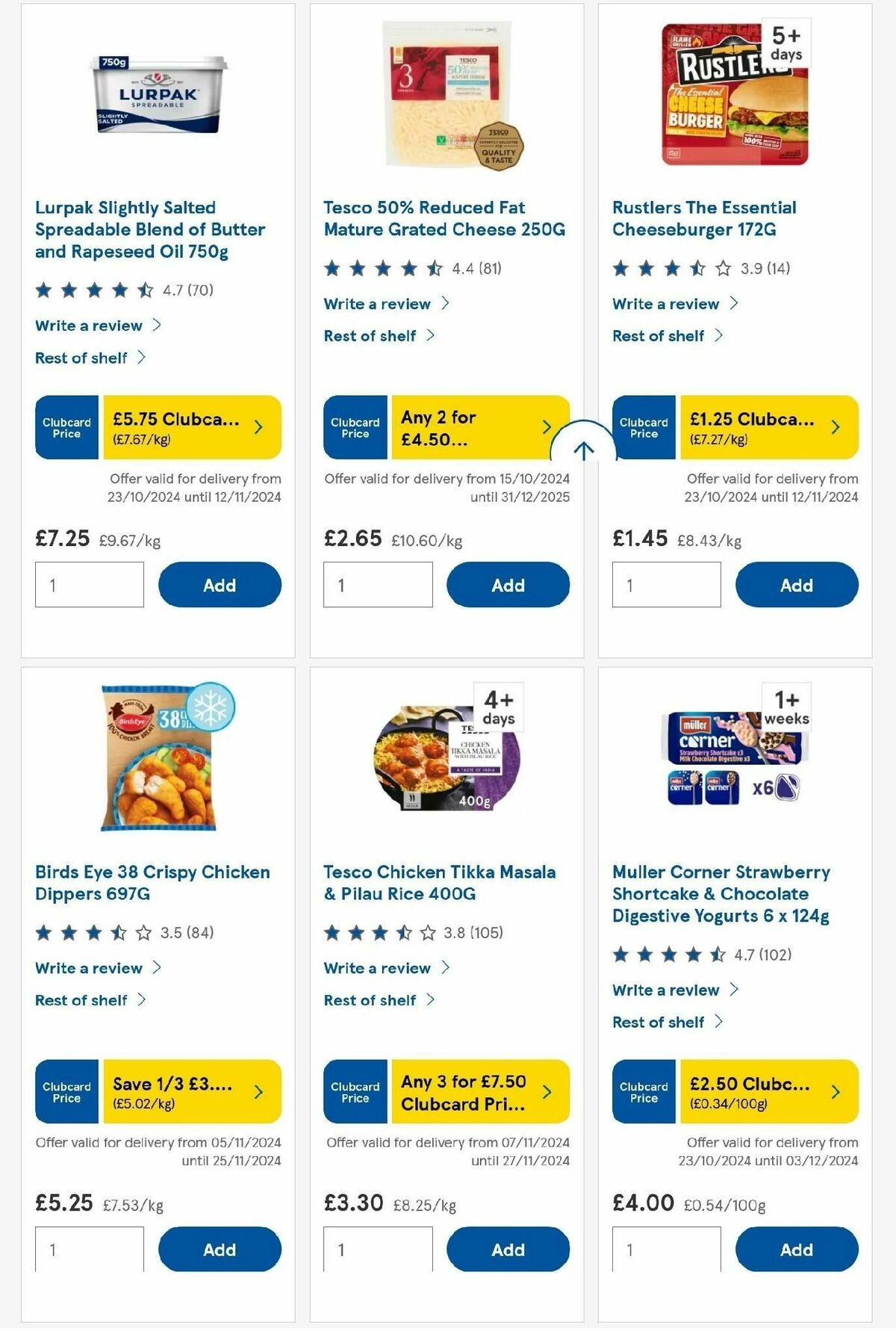This screenshot has height=1331, width=896.
Task: Add Lurpak spreadable to basket
Action: click(x=219, y=585)
